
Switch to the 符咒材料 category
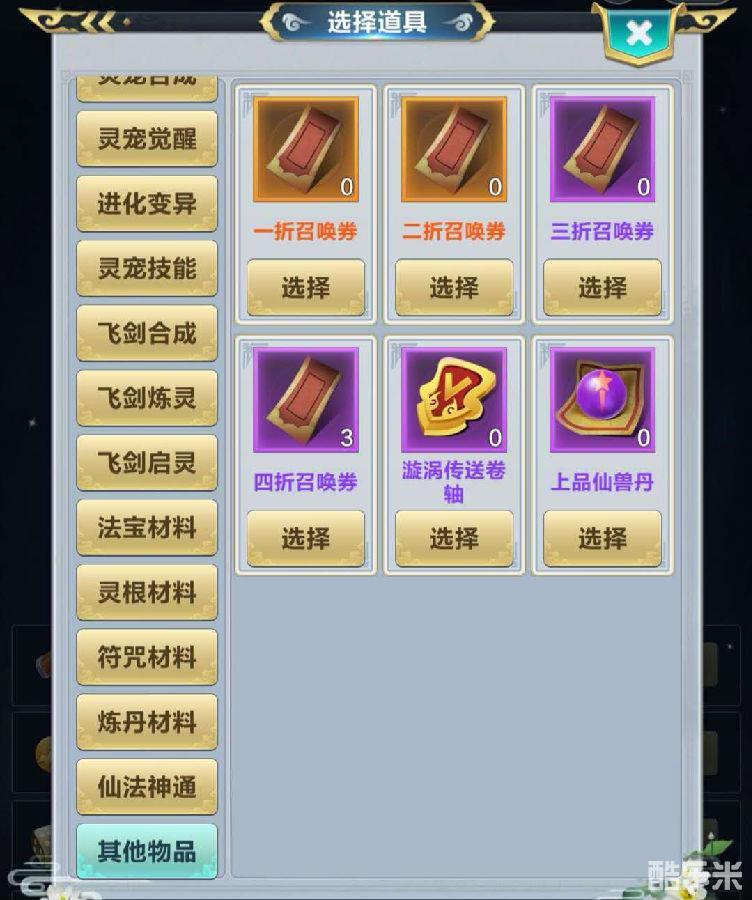[147, 657]
